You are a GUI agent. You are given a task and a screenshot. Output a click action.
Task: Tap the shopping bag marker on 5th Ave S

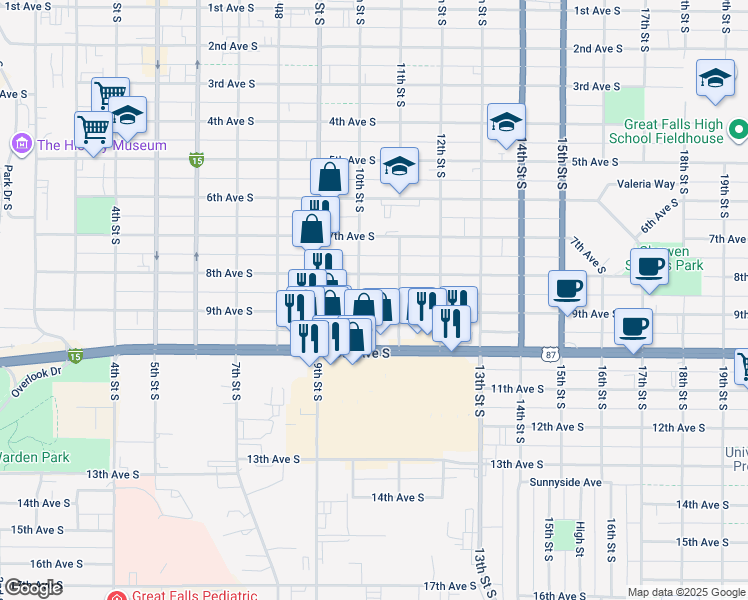(329, 178)
